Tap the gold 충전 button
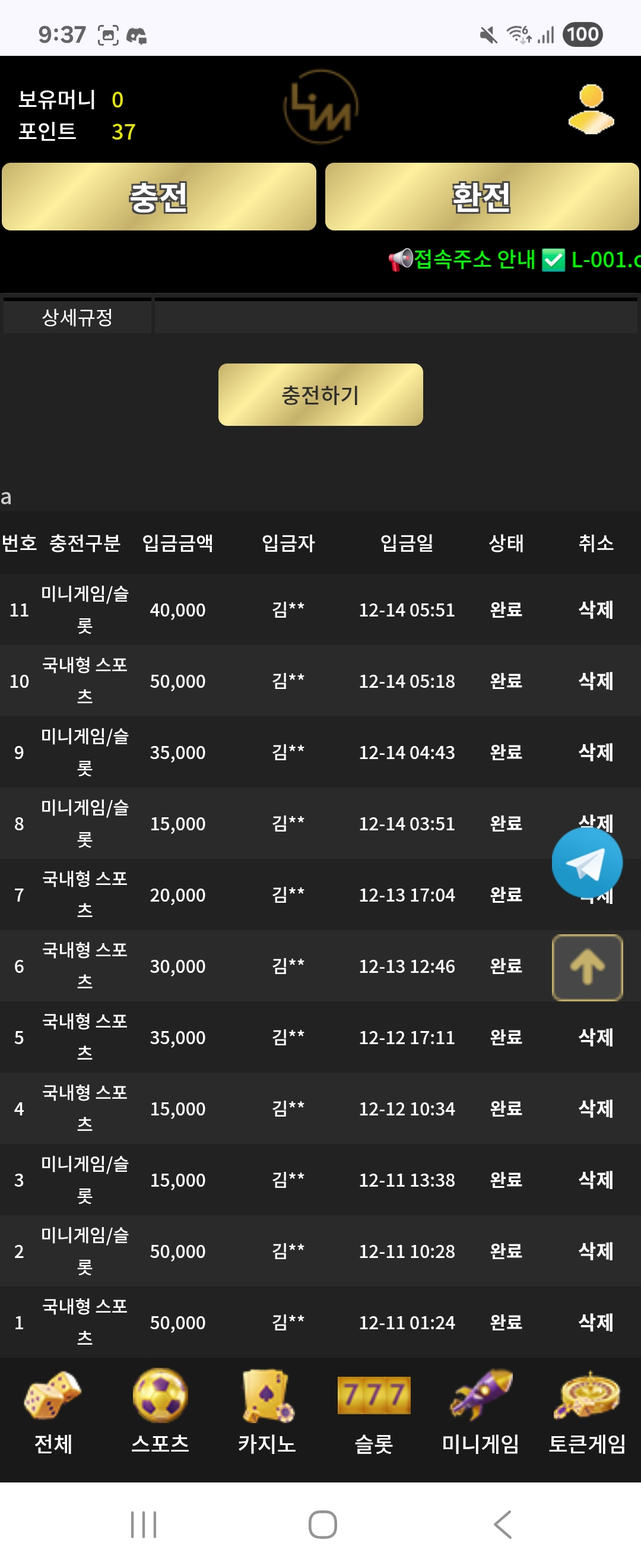 [158, 197]
